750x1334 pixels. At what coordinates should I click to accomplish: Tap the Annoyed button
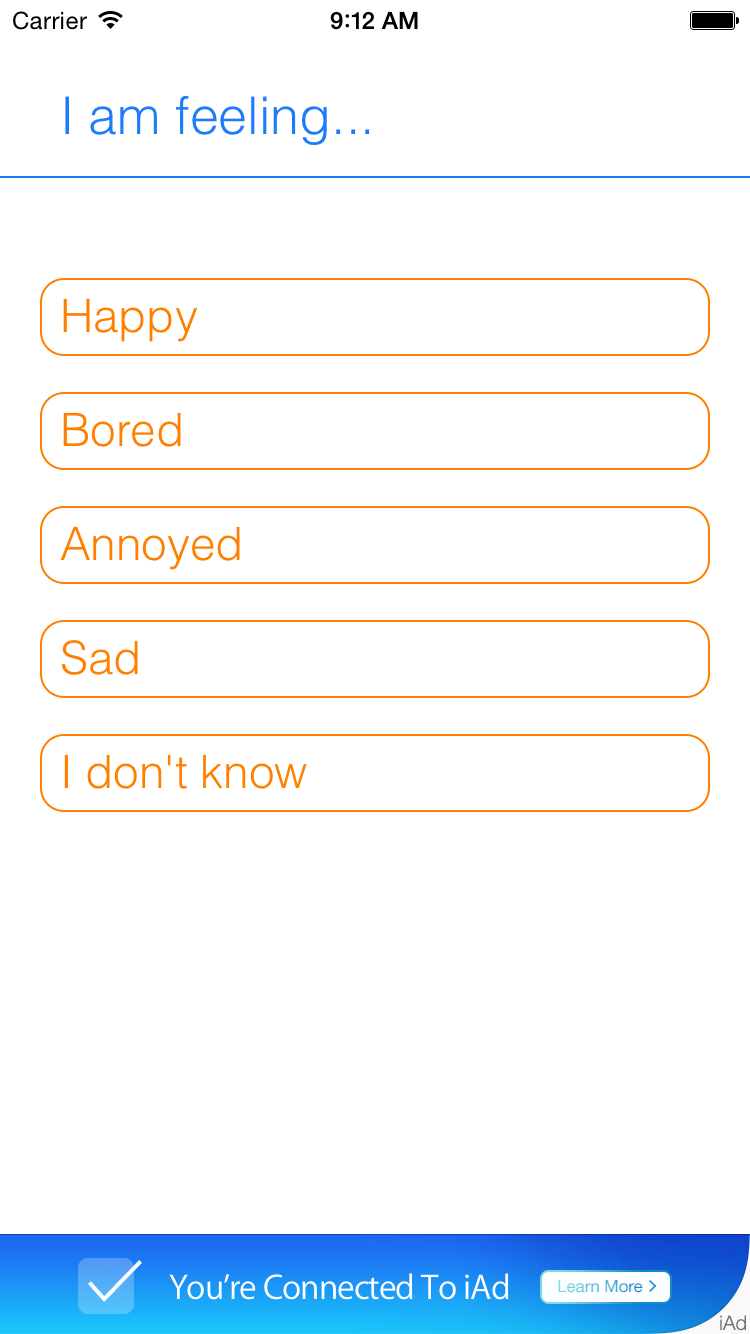coord(375,545)
